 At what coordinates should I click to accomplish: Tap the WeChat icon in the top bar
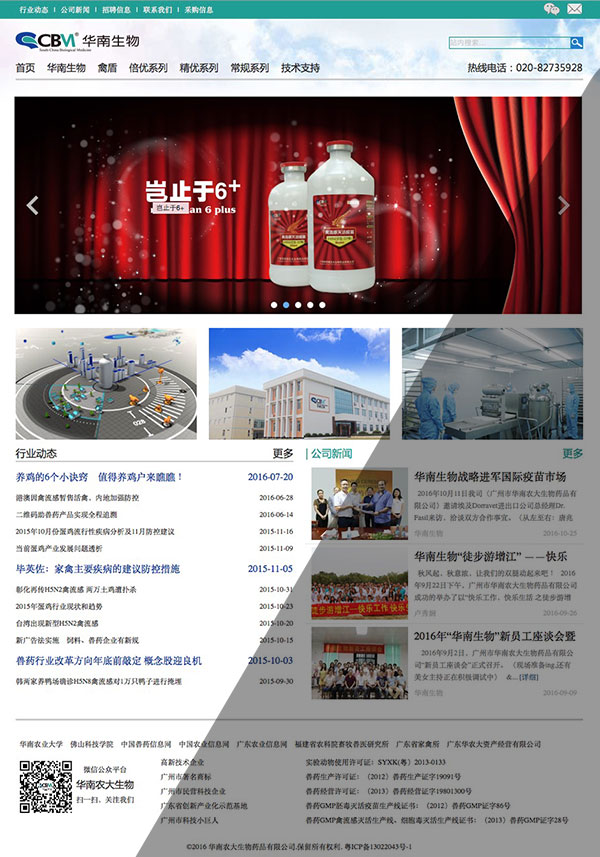[551, 9]
